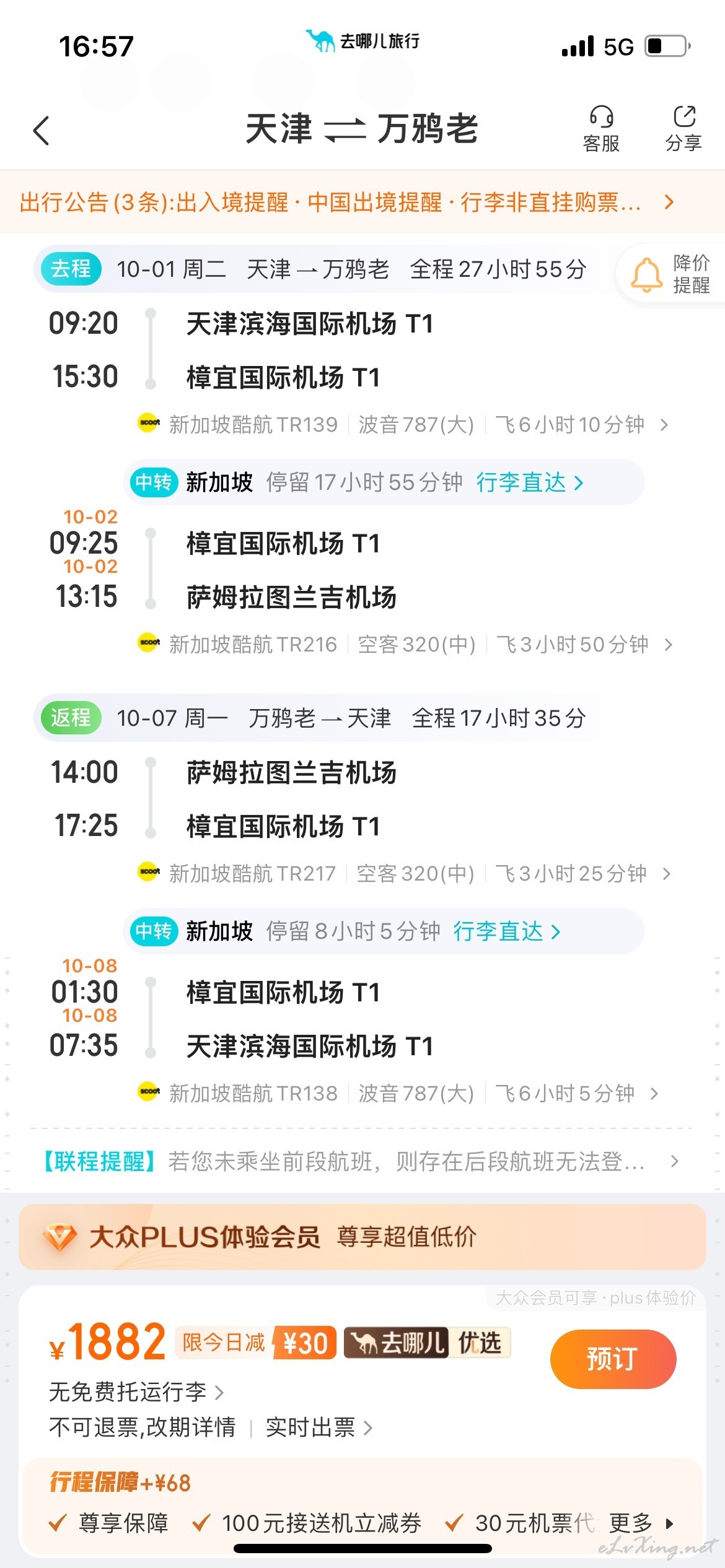View flight TR138 details
Screen dimensions: 725x1568
coord(397,1093)
